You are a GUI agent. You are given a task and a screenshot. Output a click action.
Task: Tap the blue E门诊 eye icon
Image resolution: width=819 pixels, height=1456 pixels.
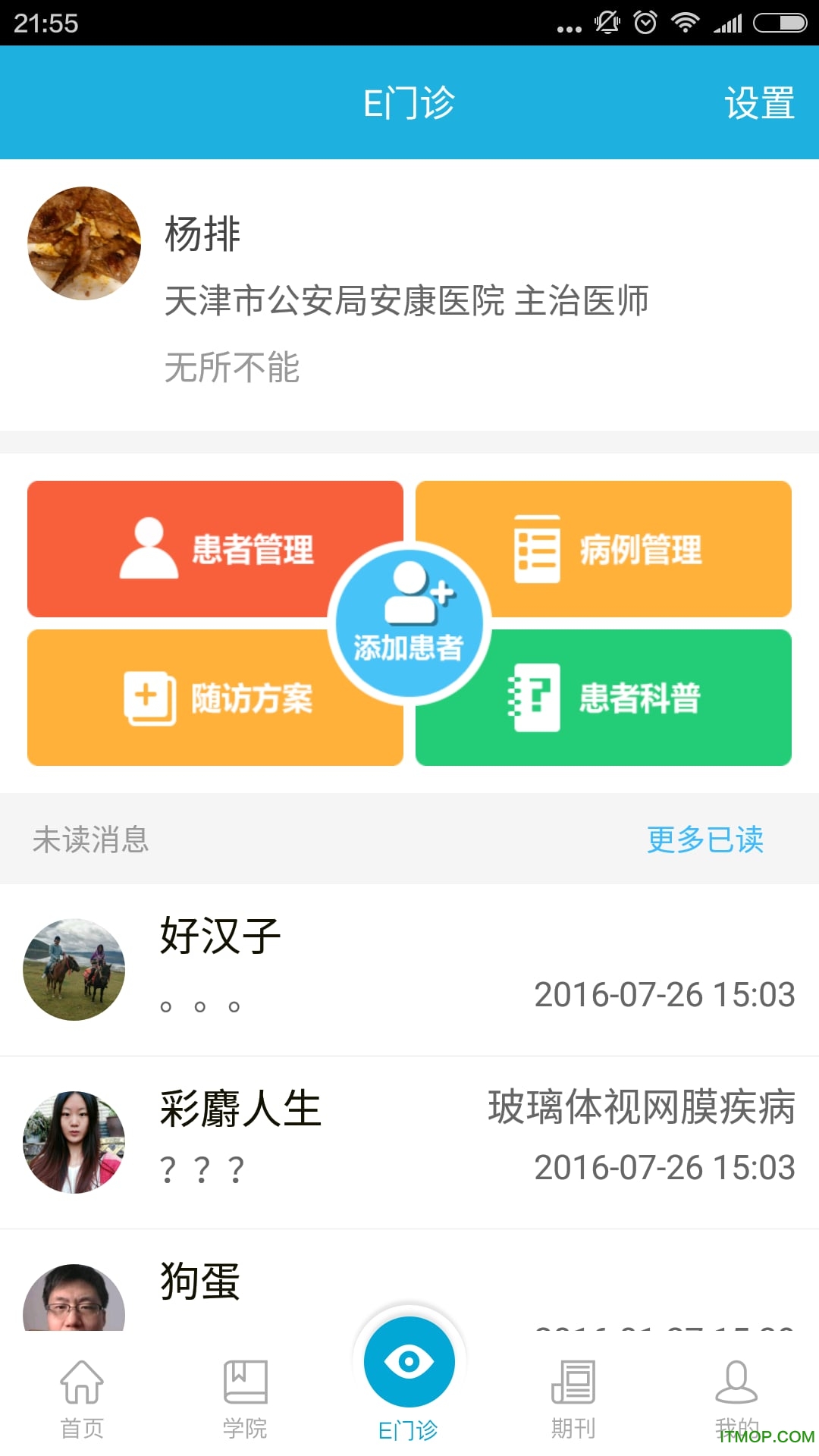pyautogui.click(x=409, y=1361)
